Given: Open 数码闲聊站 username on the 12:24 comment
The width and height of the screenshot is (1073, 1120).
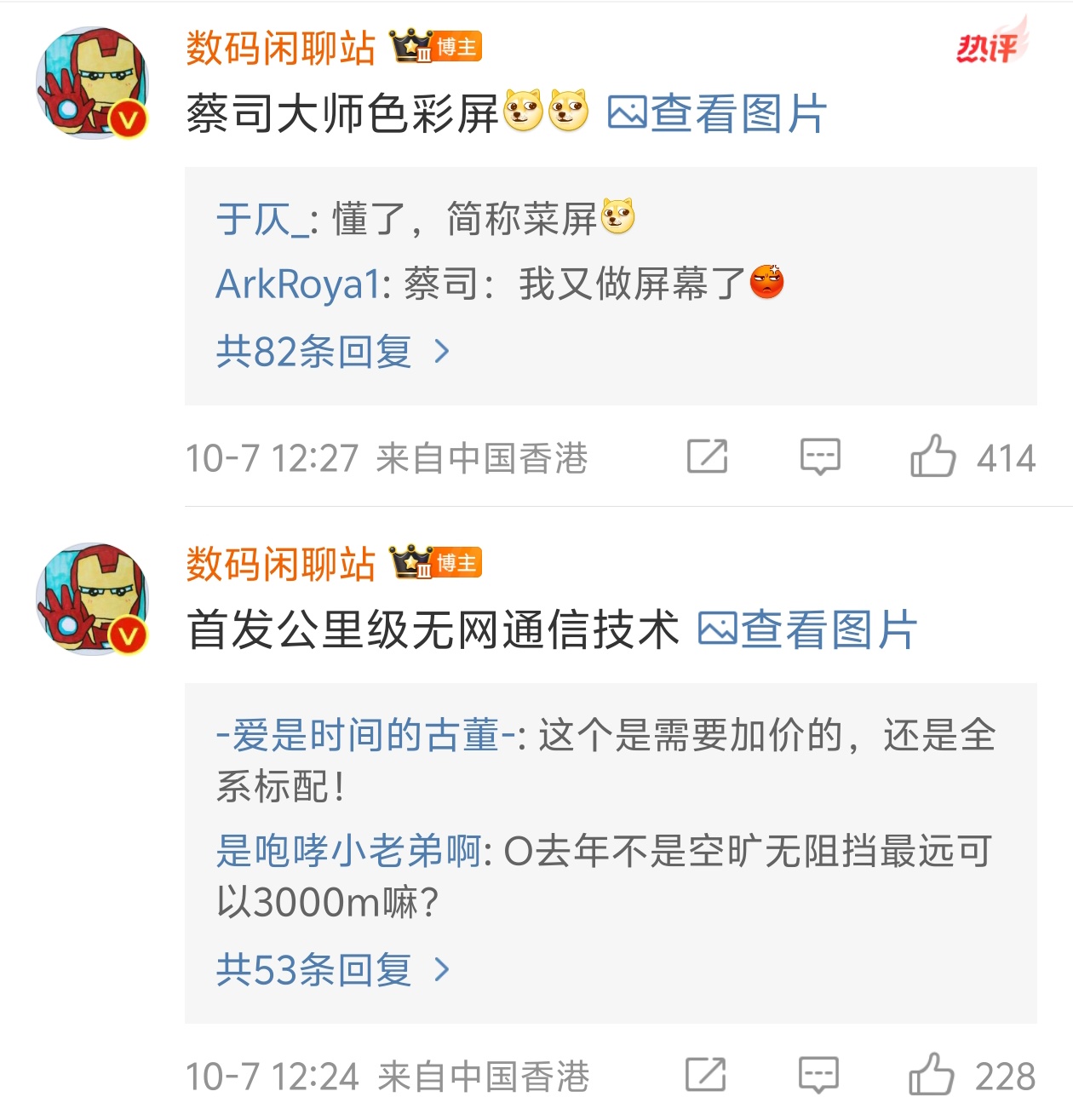Looking at the screenshot, I should coord(280,564).
